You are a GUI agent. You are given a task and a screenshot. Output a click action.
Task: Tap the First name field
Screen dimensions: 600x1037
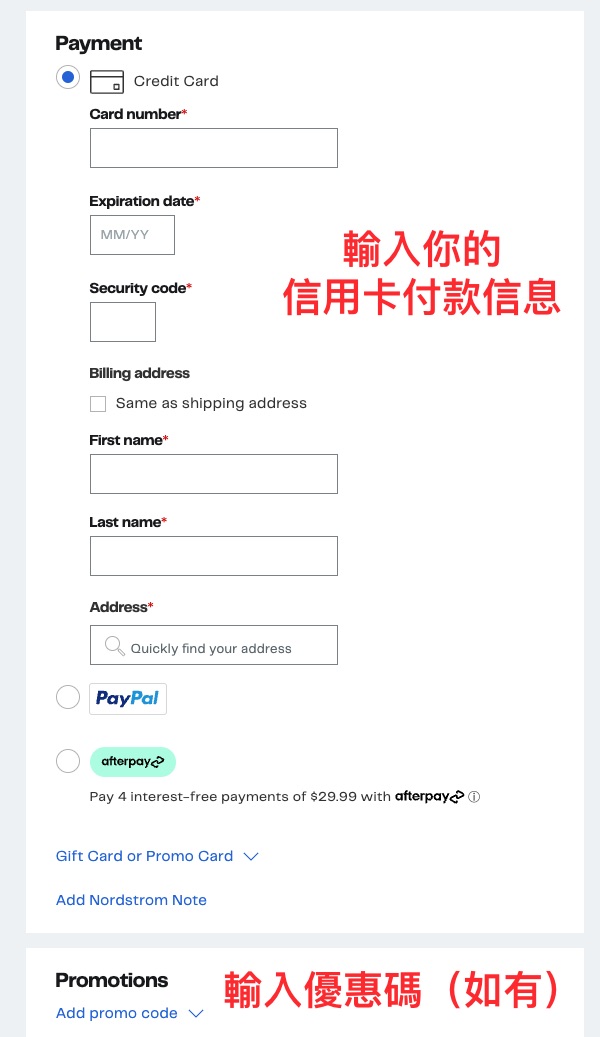pos(213,474)
